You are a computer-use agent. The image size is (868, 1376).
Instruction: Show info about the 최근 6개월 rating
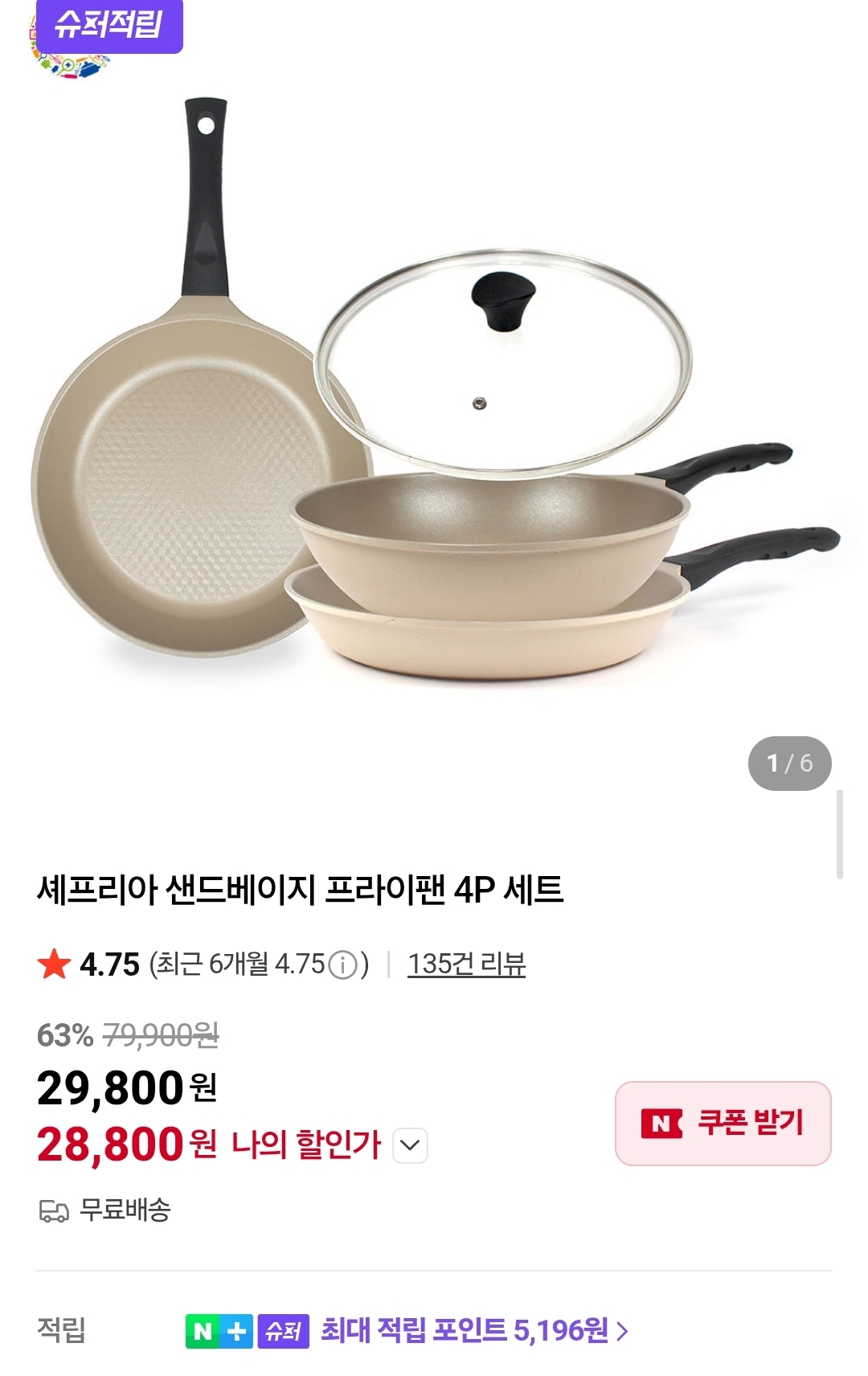343,964
